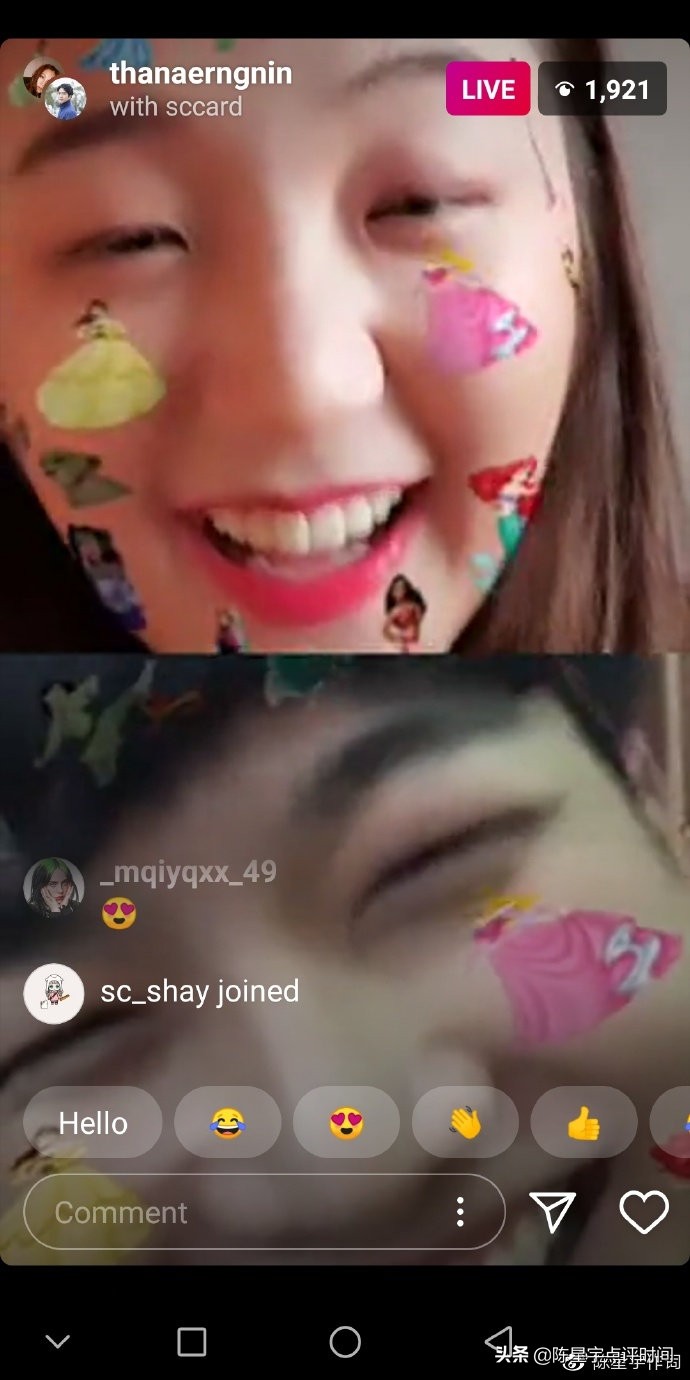Send the waving hand emoji reaction
The image size is (690, 1380).
tap(465, 1123)
